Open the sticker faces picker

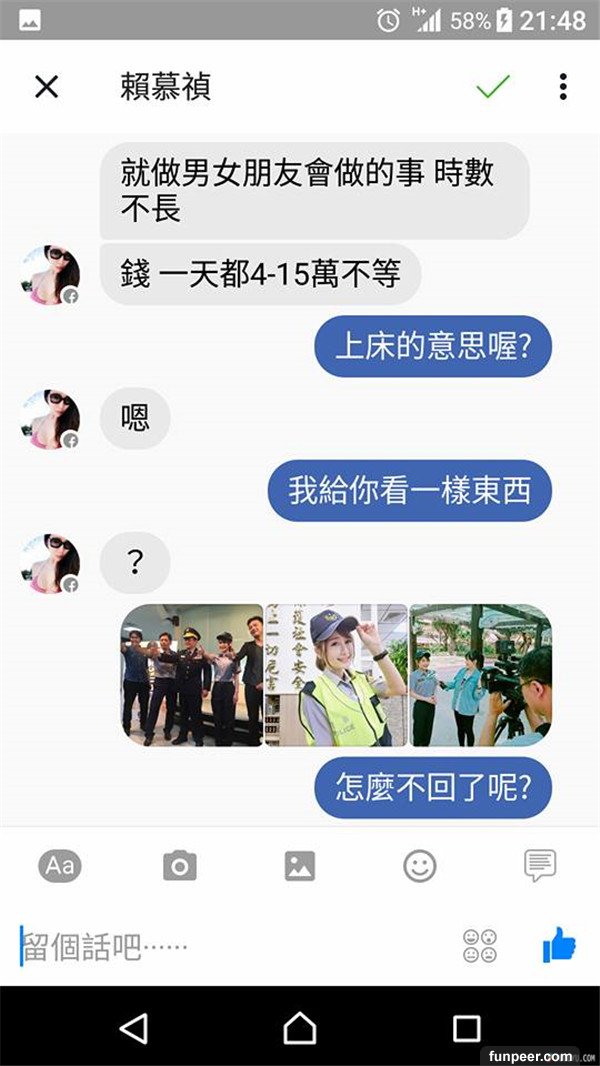point(480,946)
